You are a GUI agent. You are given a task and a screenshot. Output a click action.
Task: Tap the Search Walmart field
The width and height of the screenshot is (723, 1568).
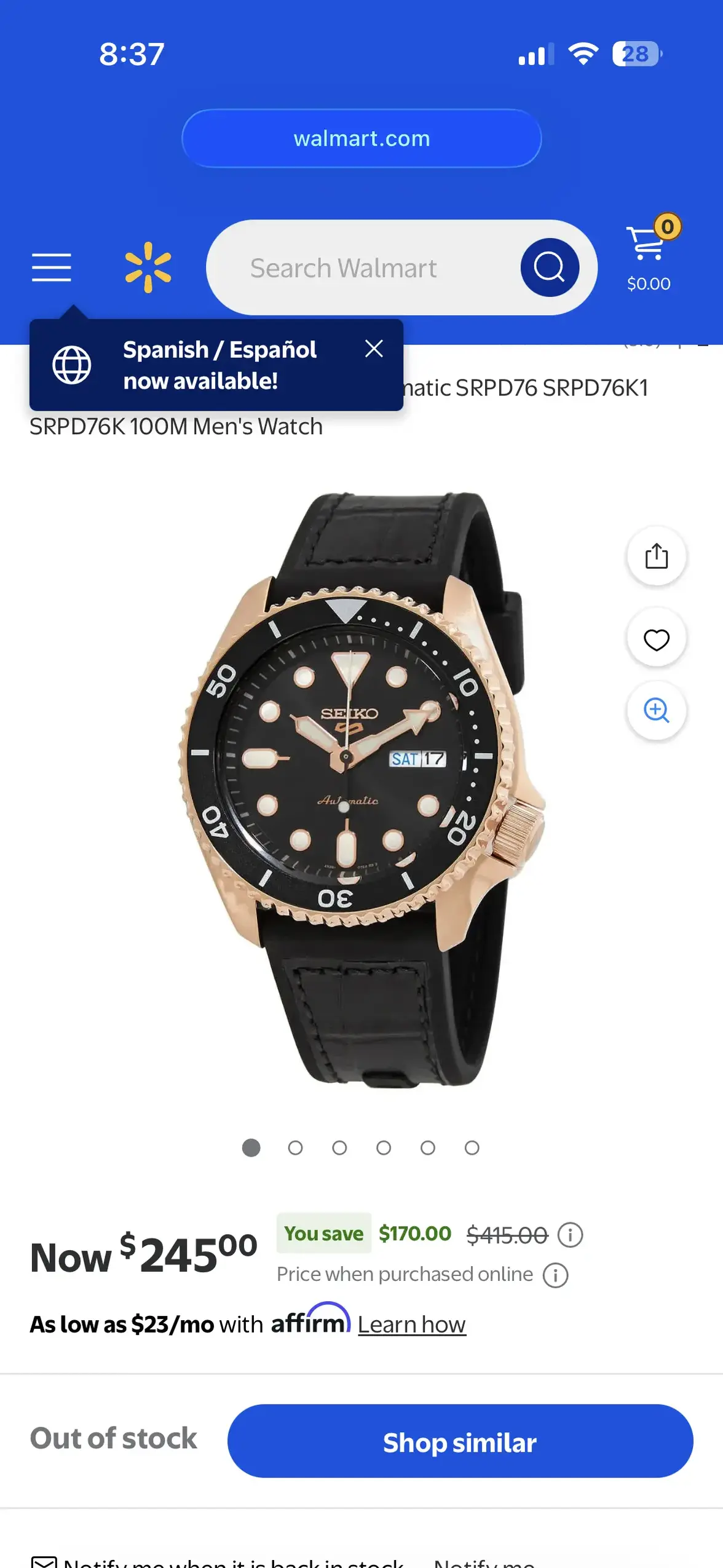363,268
